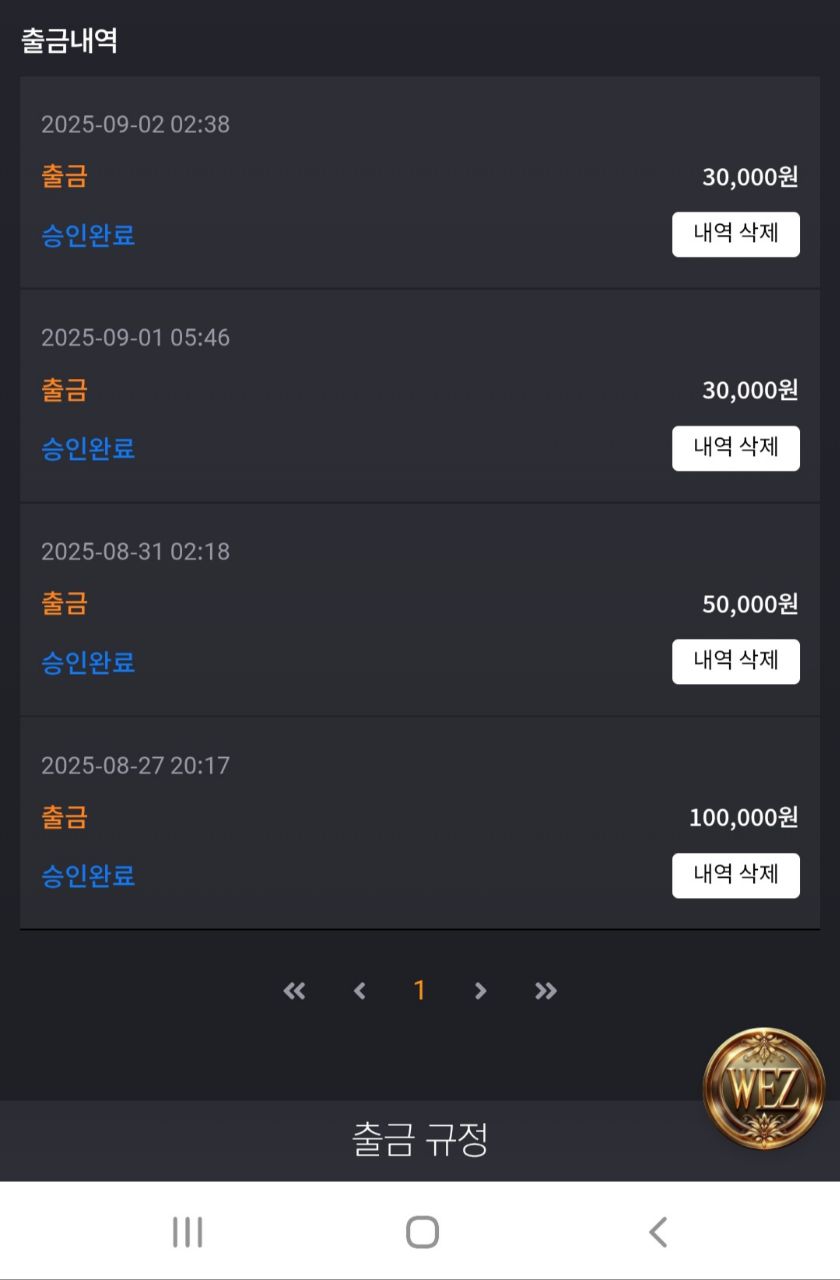Open the recent apps view
This screenshot has height=1280, width=840.
[187, 1232]
